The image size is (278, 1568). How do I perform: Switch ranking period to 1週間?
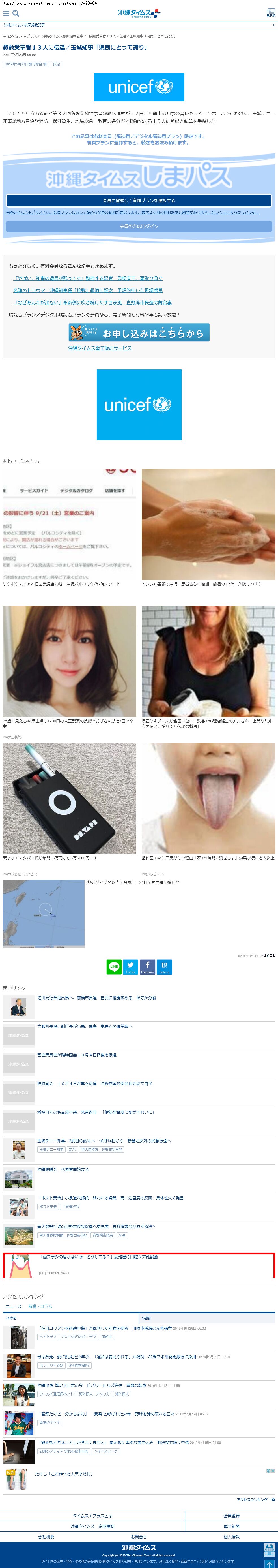[x=146, y=1318]
